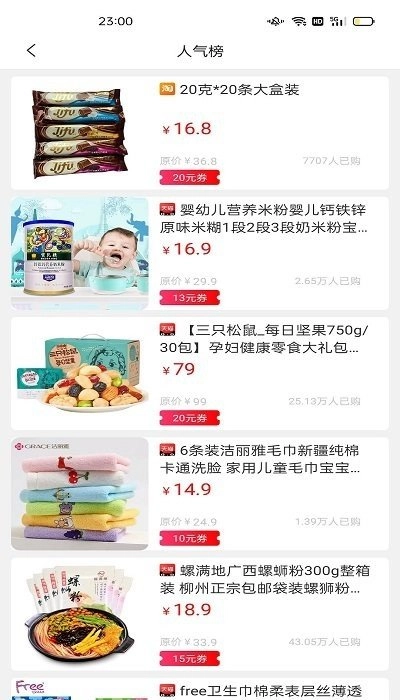This screenshot has height=700, width=400.
Task: Open the 6条装洁丽雅毛巾 product card
Action: coord(200,494)
